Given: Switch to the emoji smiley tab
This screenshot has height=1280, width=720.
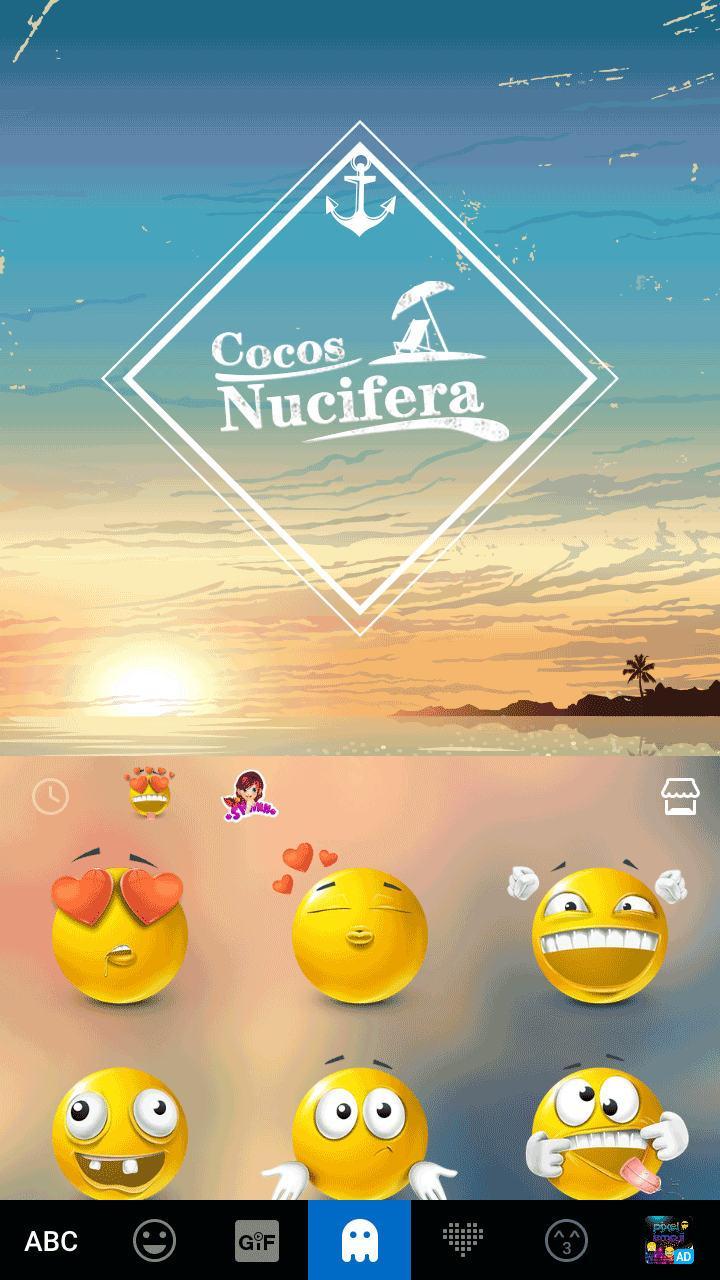Looking at the screenshot, I should (155, 1241).
